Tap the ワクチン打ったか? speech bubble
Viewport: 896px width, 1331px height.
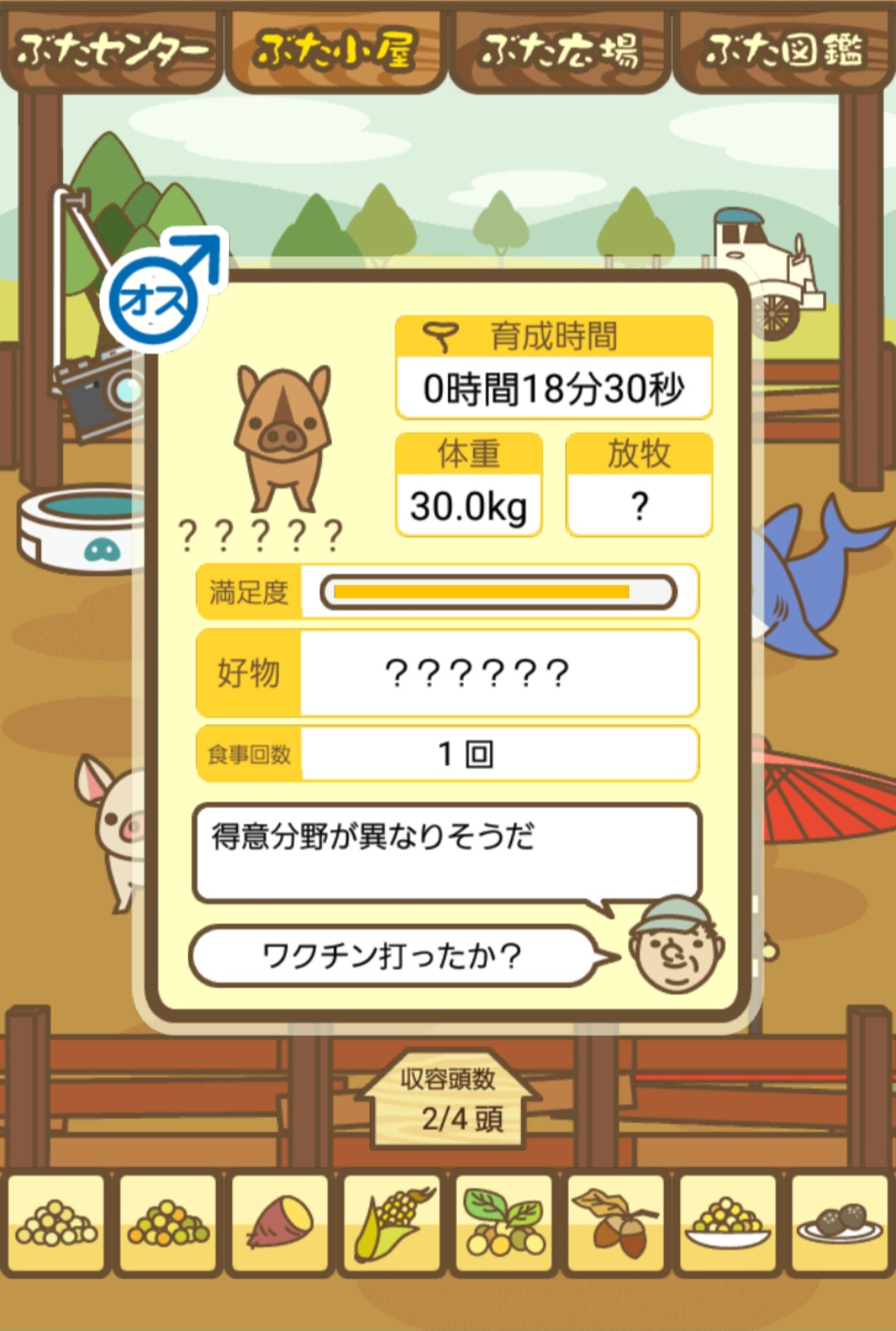(392, 956)
